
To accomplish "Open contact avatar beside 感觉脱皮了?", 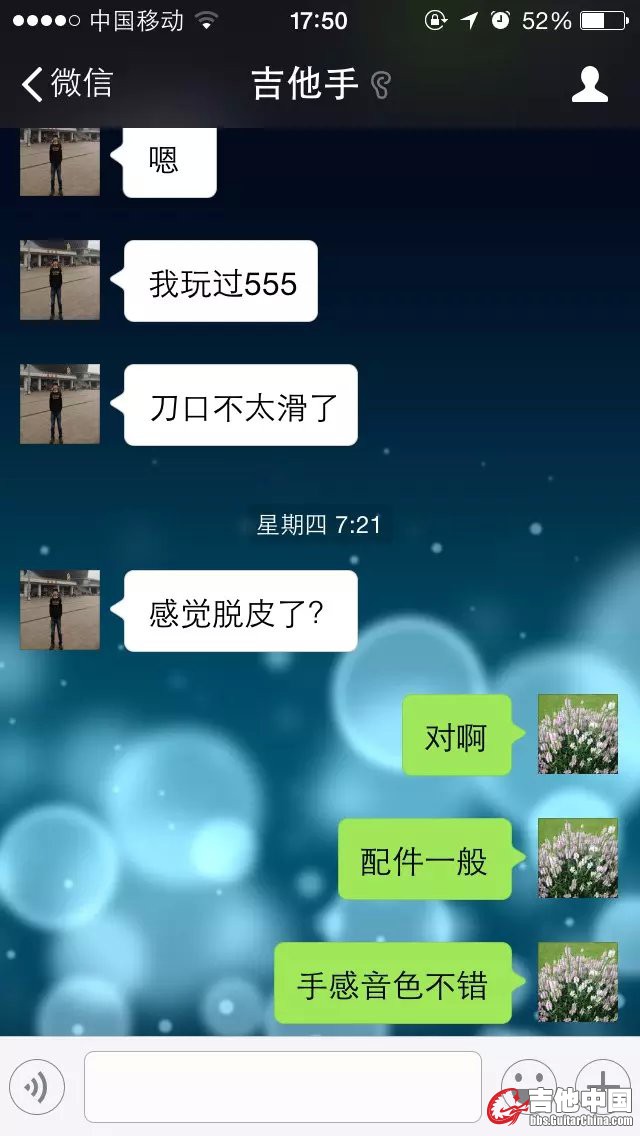I will [60, 610].
